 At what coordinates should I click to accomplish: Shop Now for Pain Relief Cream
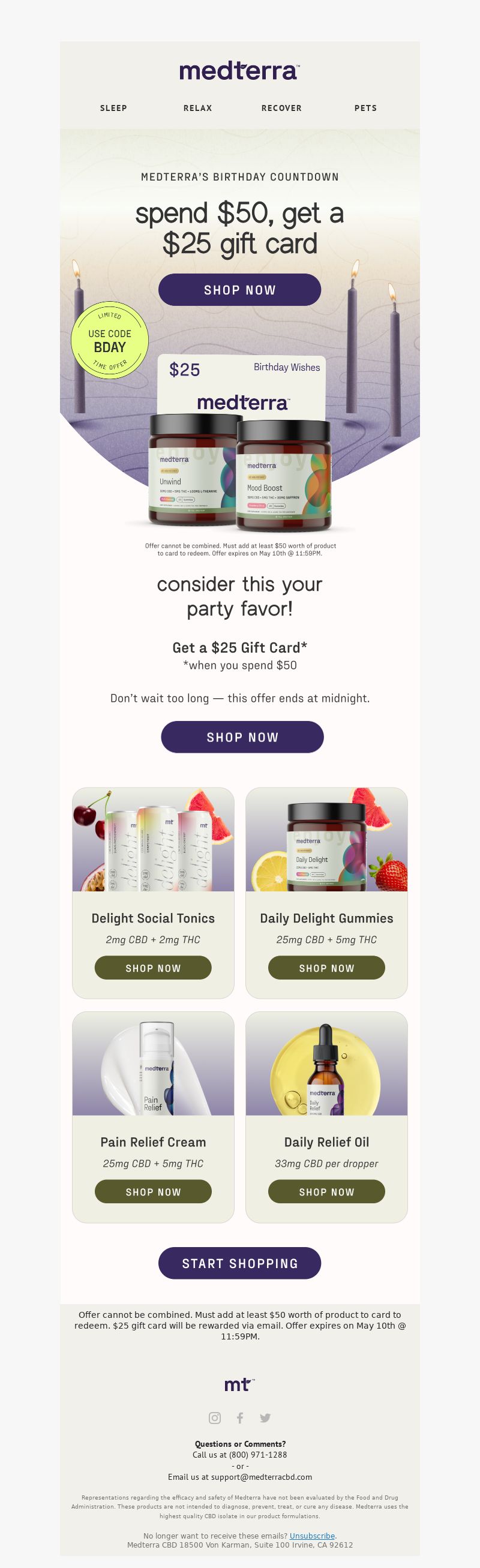pyautogui.click(x=153, y=1191)
